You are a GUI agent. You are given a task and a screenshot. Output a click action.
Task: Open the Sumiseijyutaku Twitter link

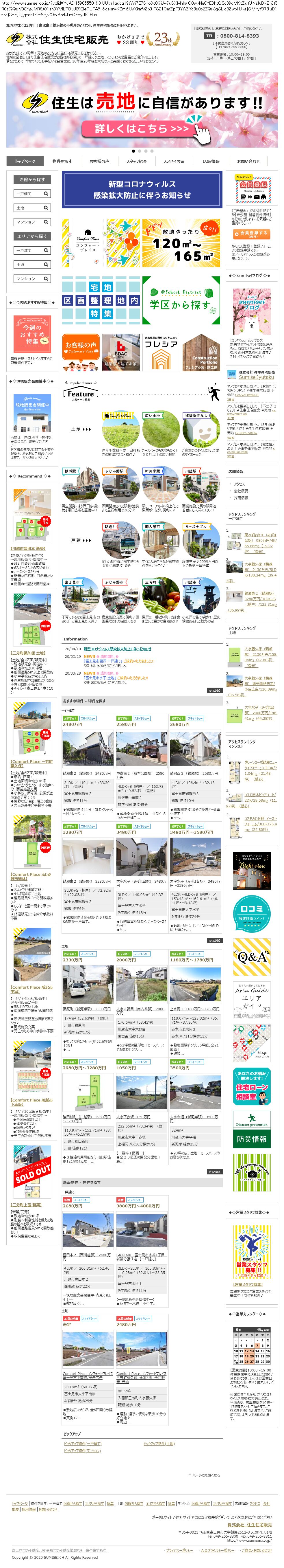tap(256, 377)
